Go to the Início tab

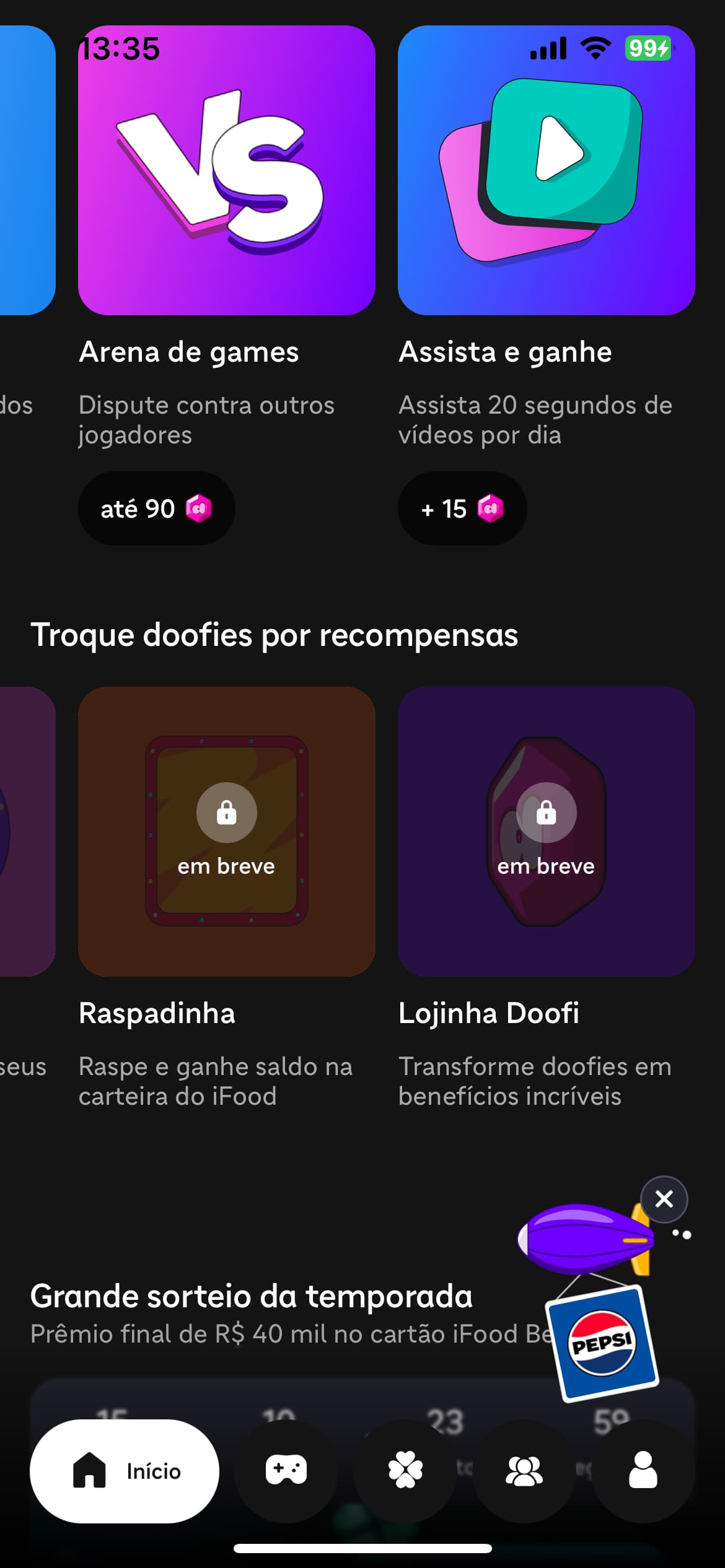pos(125,1471)
